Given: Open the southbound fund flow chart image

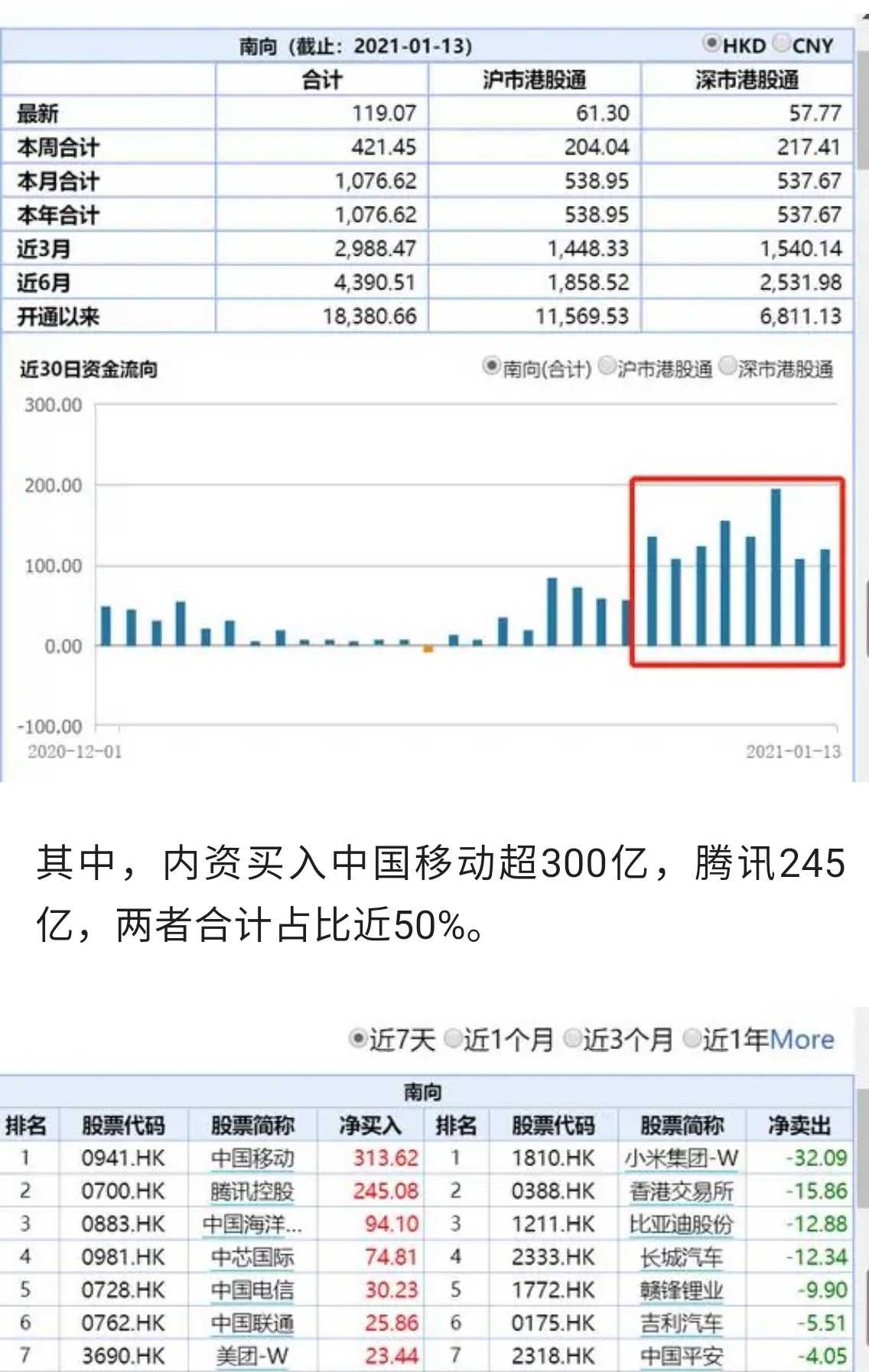Looking at the screenshot, I should (x=434, y=403).
